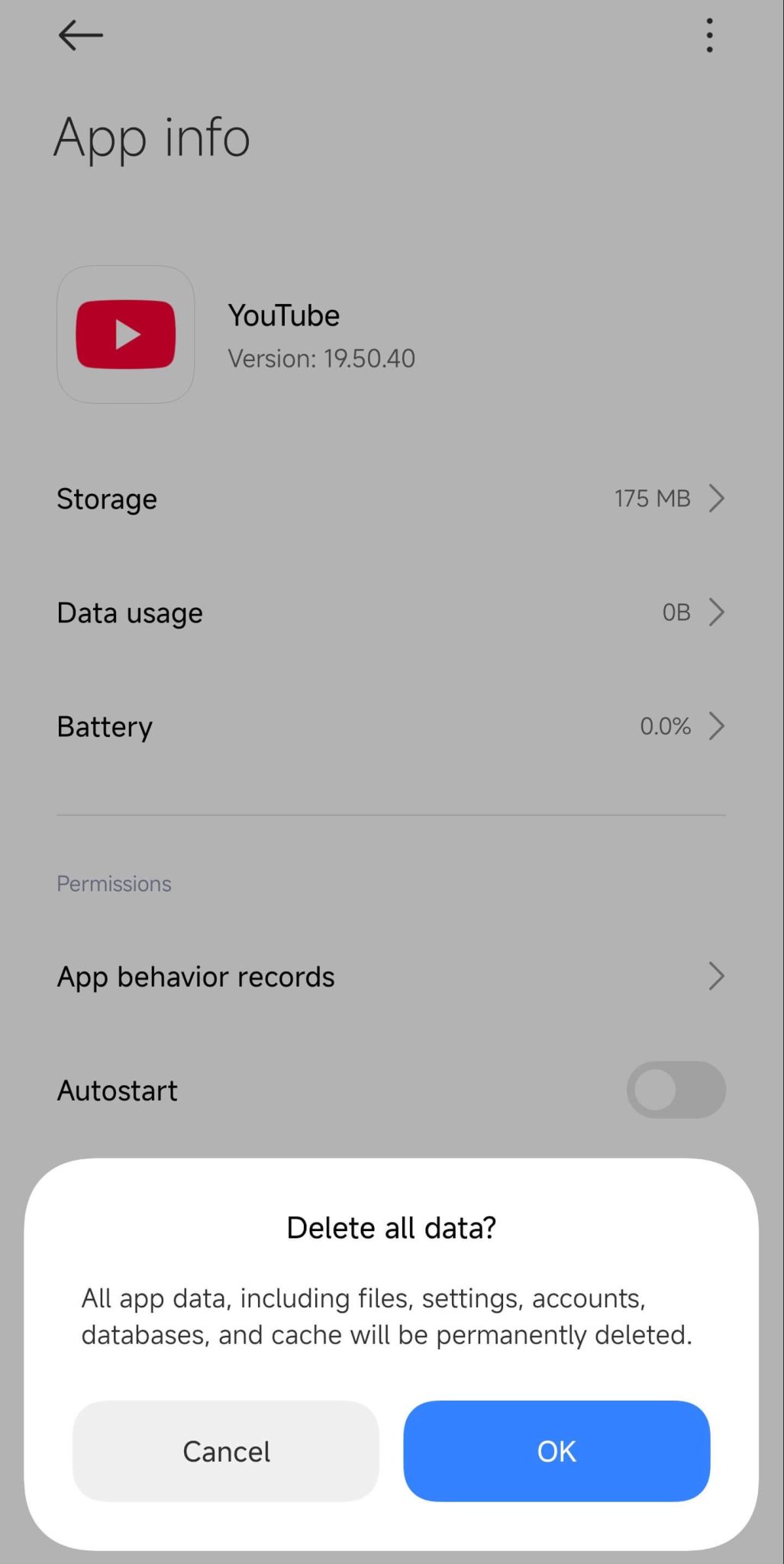Confirm deletion with OK
Screen dimensions: 784x1564
(556, 1451)
